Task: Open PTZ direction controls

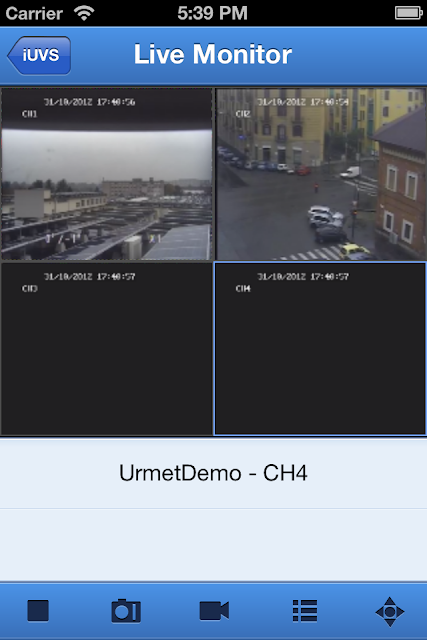Action: tap(390, 611)
